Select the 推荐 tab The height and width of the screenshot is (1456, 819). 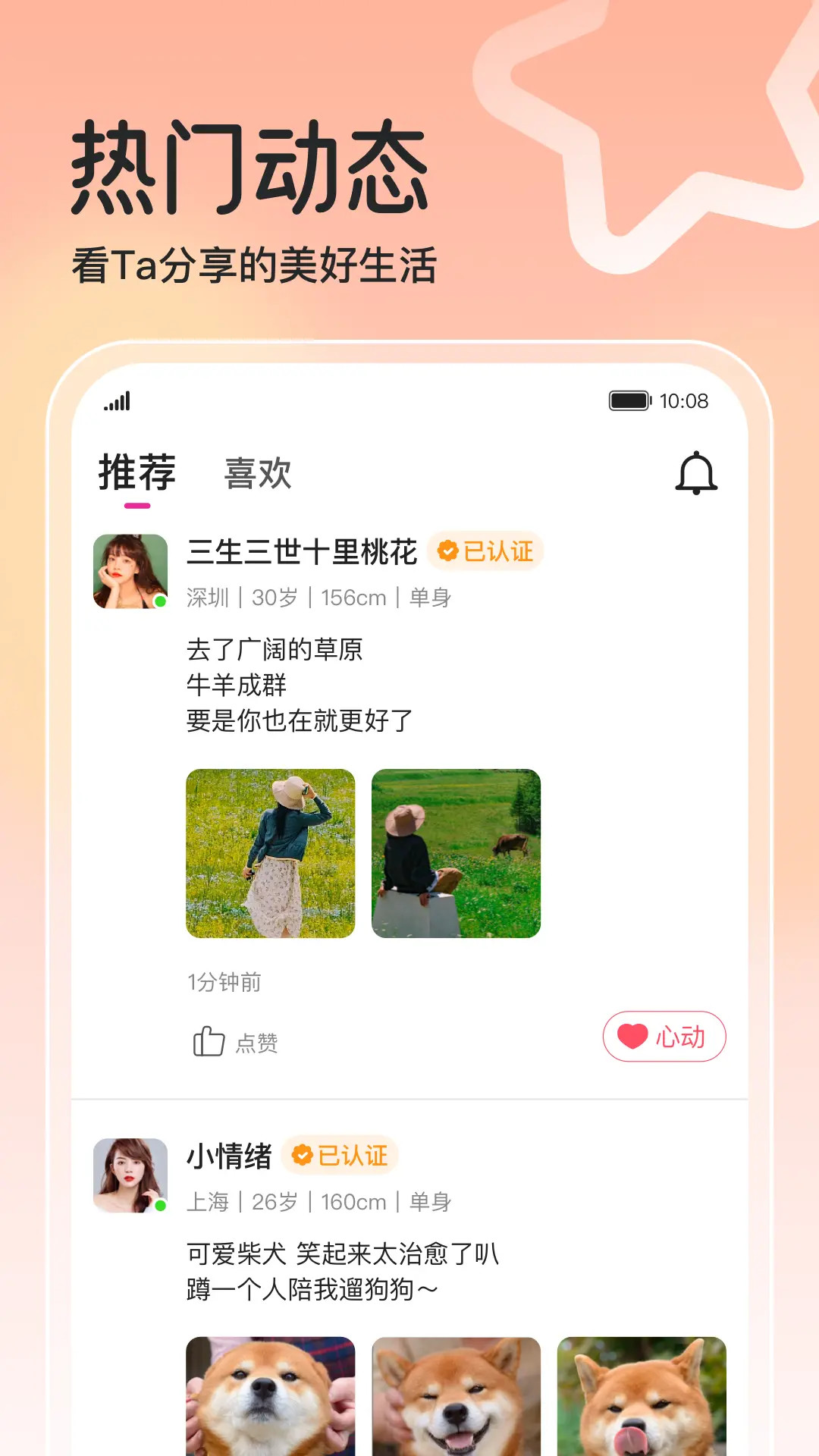tap(136, 472)
